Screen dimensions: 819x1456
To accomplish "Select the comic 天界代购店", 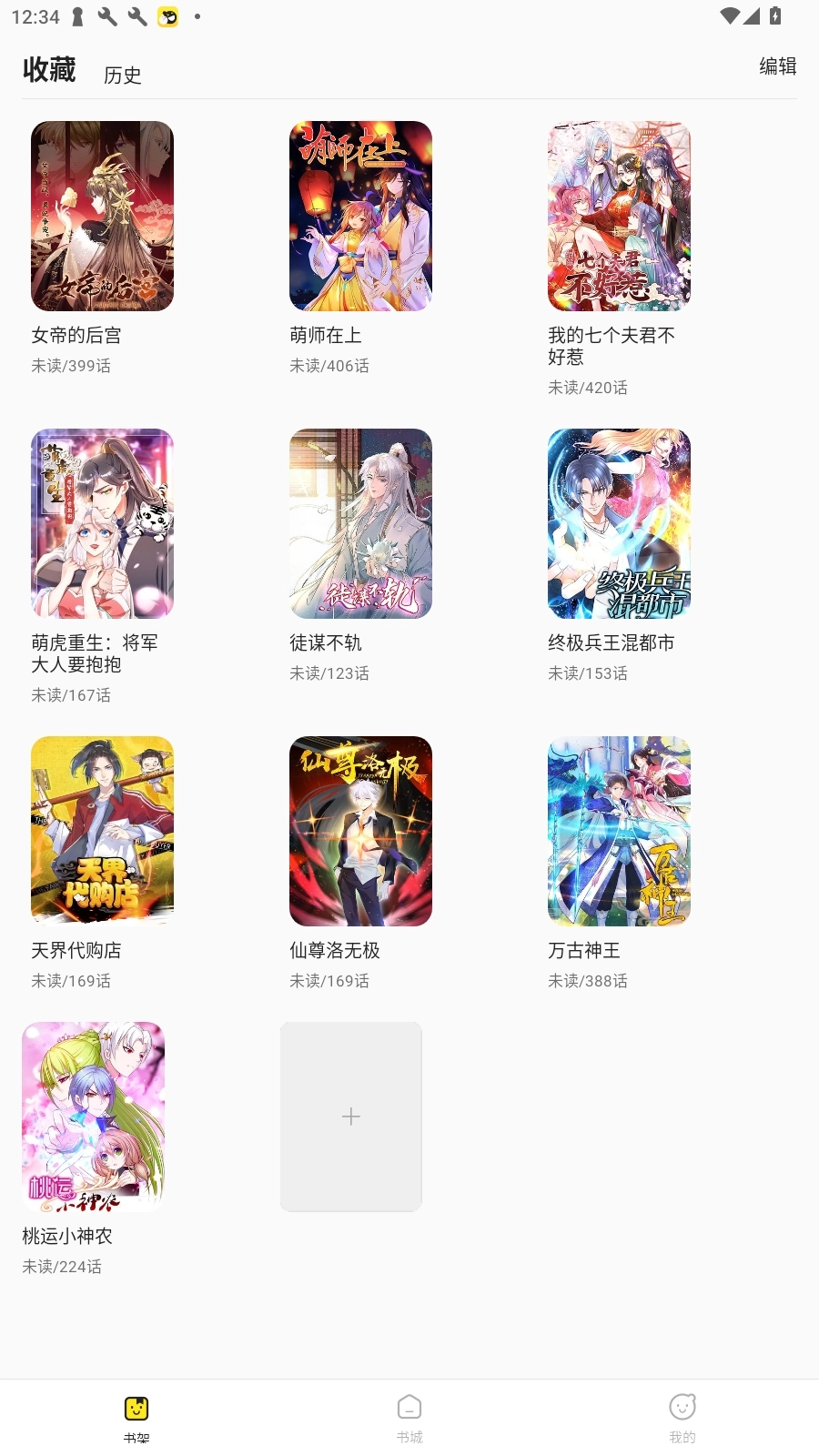I will [x=102, y=831].
